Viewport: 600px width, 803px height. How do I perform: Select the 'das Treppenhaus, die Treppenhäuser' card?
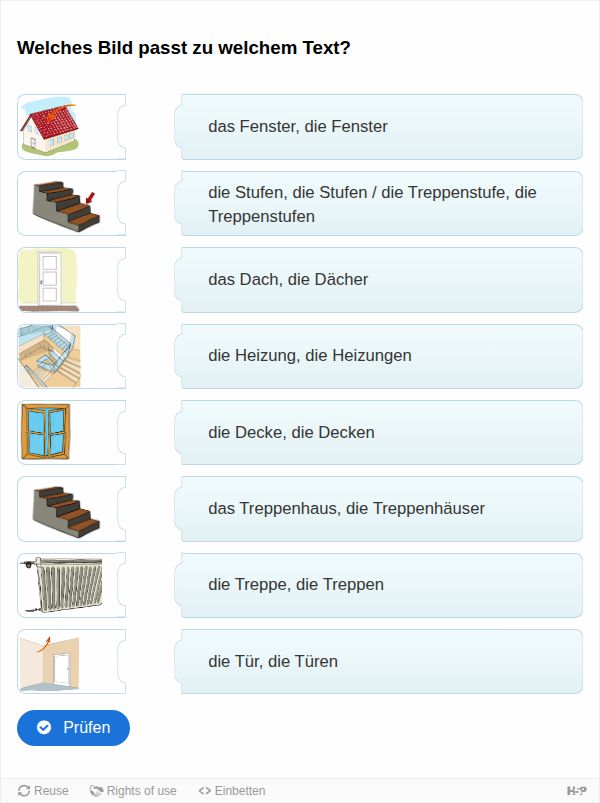click(380, 509)
